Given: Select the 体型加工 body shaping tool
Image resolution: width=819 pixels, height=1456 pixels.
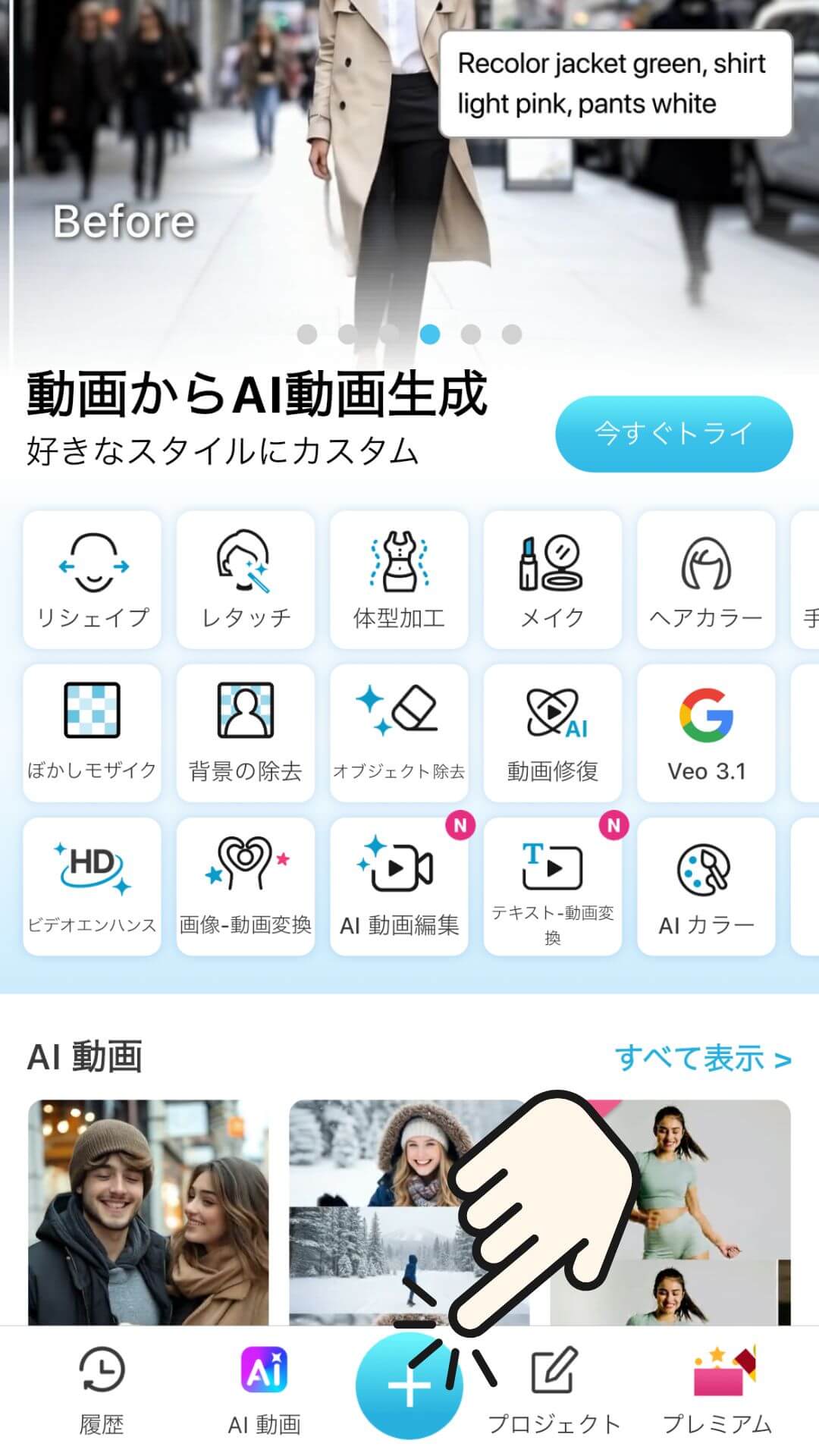Looking at the screenshot, I should (x=399, y=579).
